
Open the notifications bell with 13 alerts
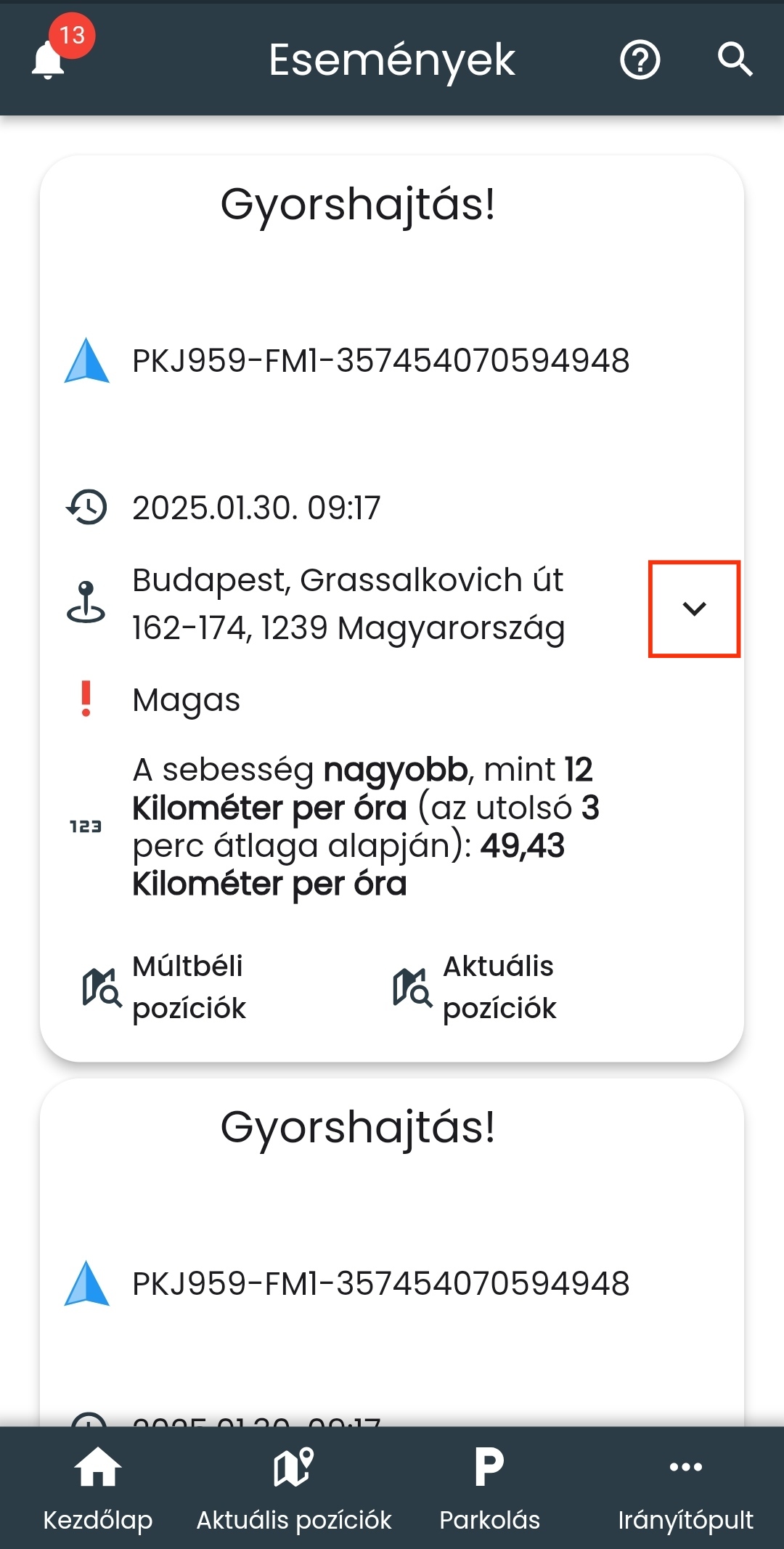click(49, 60)
